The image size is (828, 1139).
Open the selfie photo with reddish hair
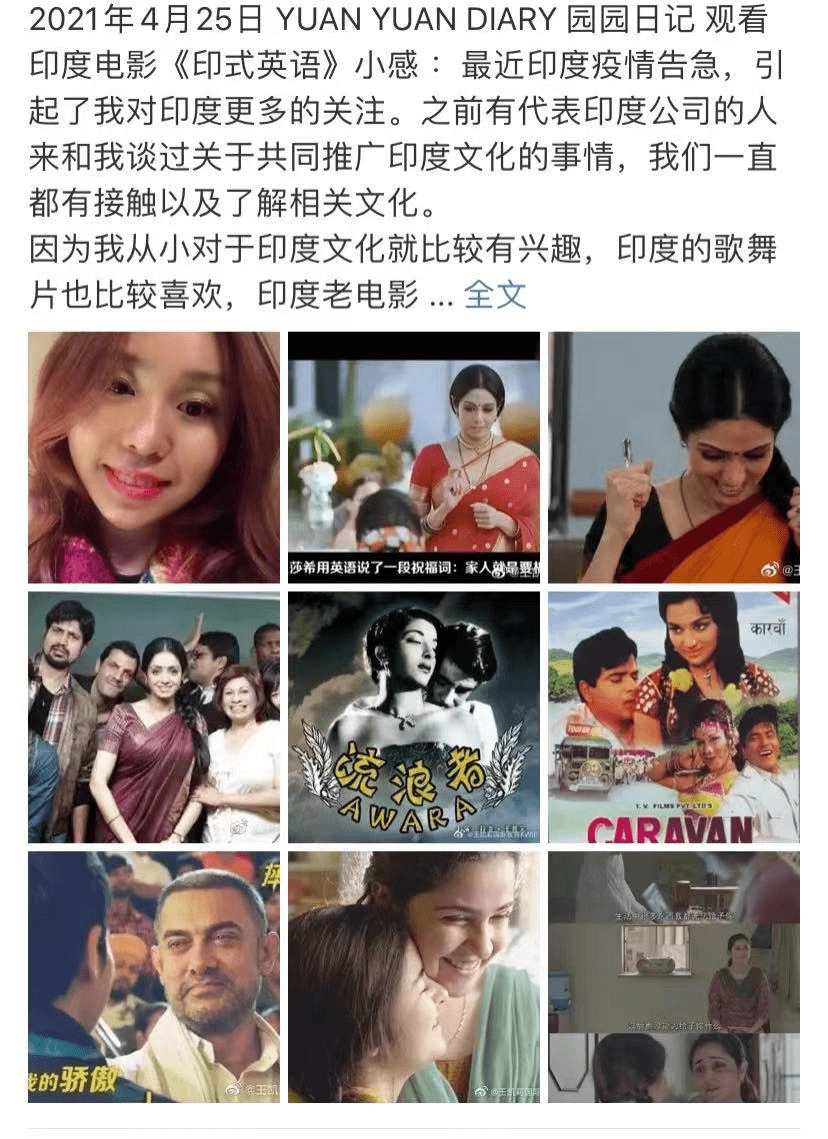pos(154,458)
